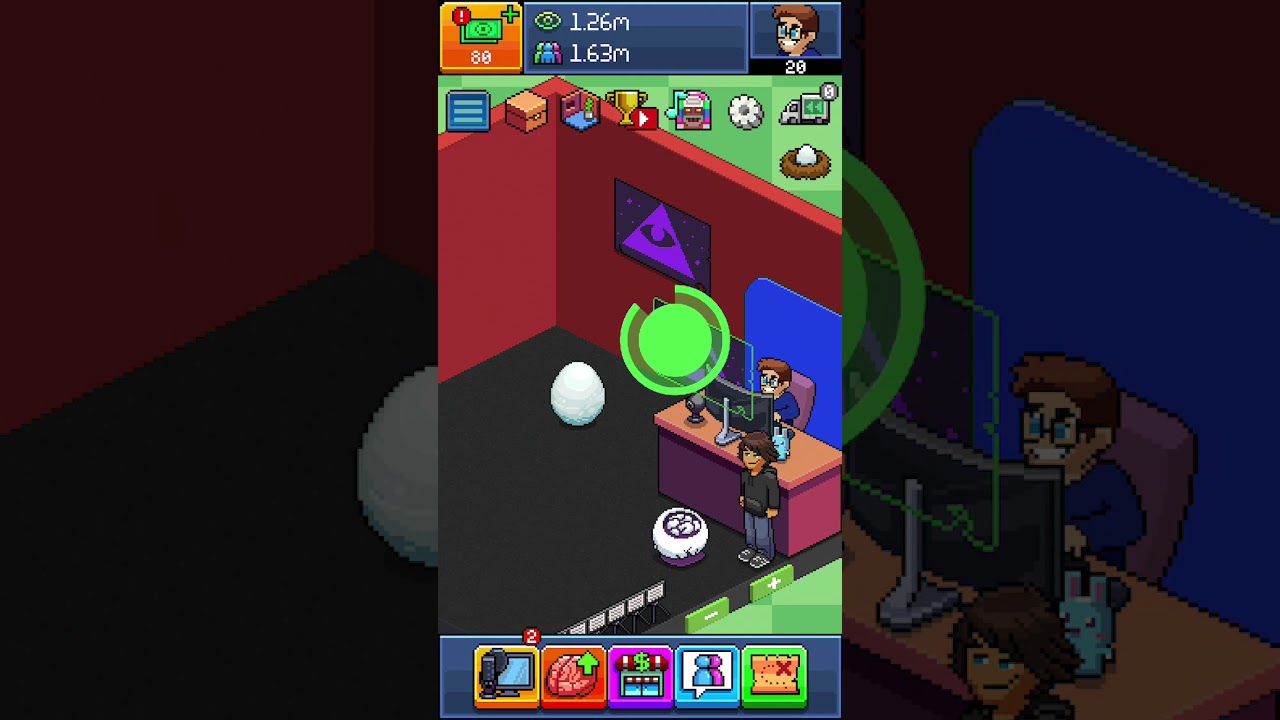1280x720 pixels.
Task: Zoom out with the minus button
Action: tap(708, 615)
